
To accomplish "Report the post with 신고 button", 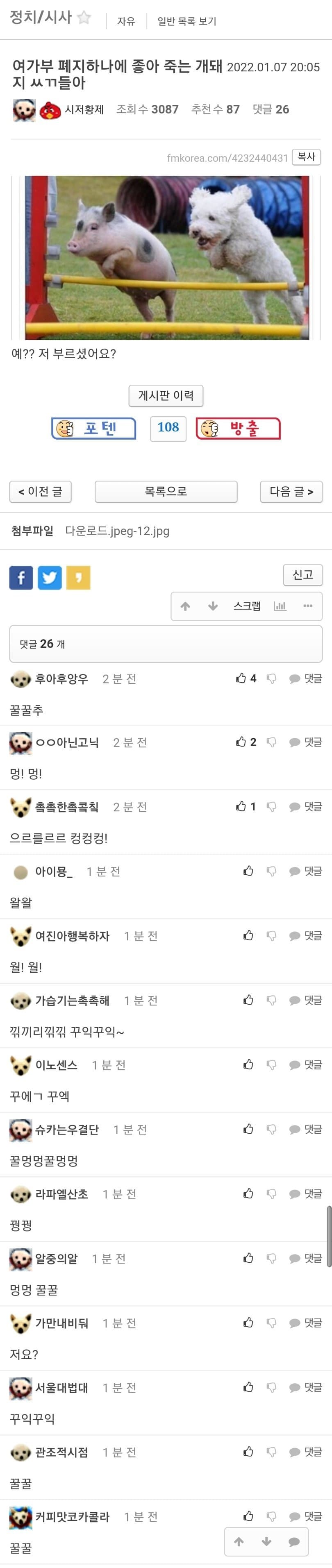I will coord(303,574).
